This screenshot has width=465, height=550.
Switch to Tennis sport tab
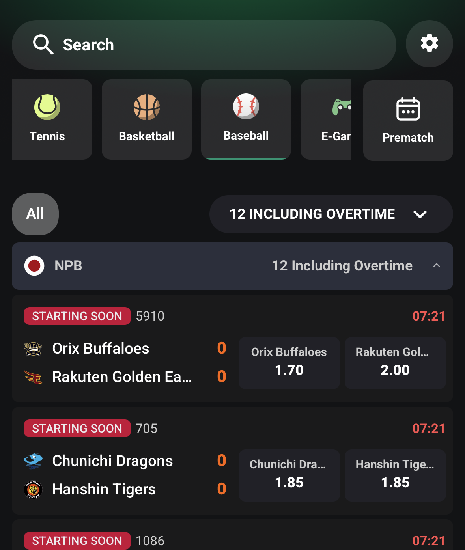pos(52,119)
